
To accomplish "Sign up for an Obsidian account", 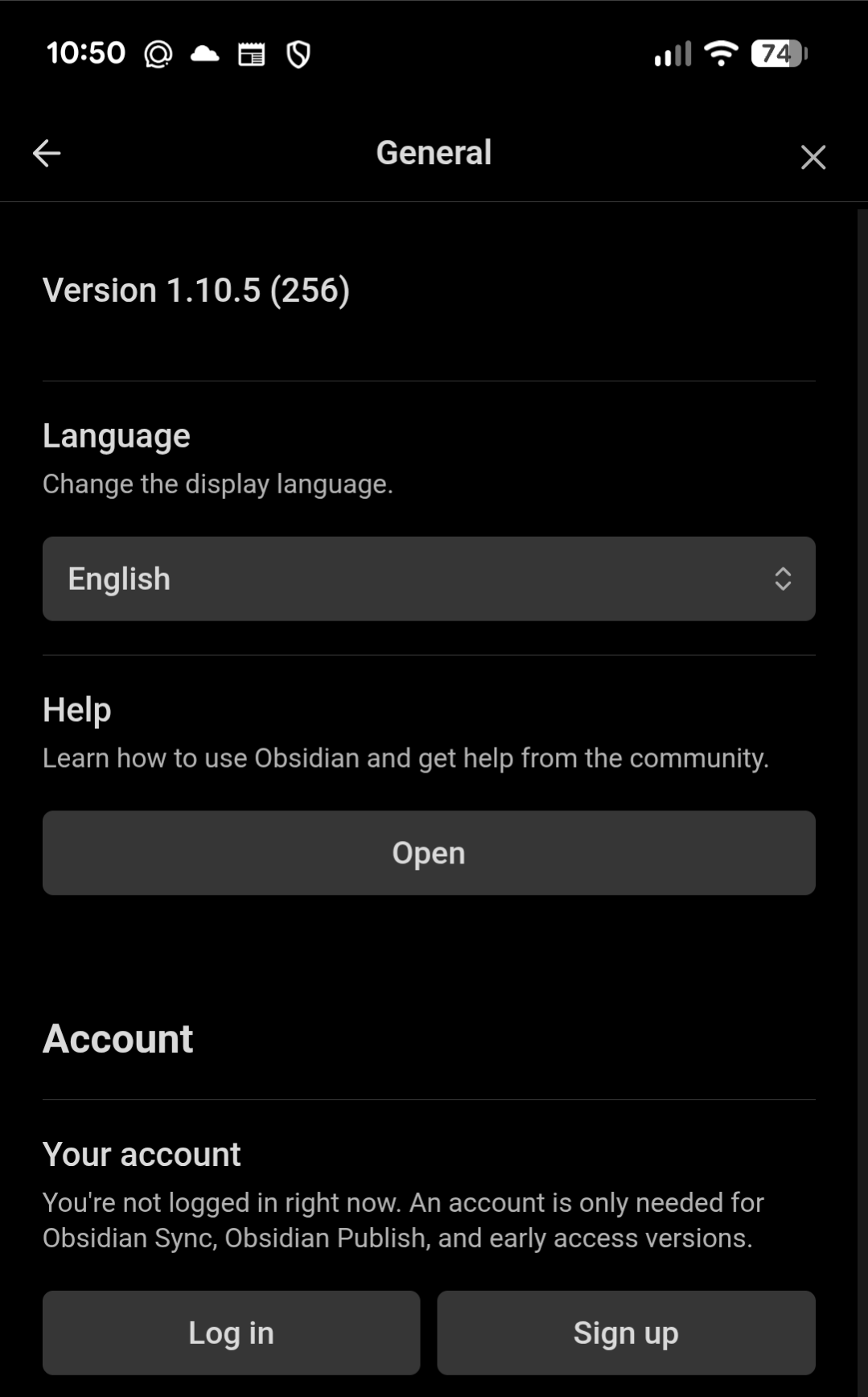I will (x=626, y=1333).
